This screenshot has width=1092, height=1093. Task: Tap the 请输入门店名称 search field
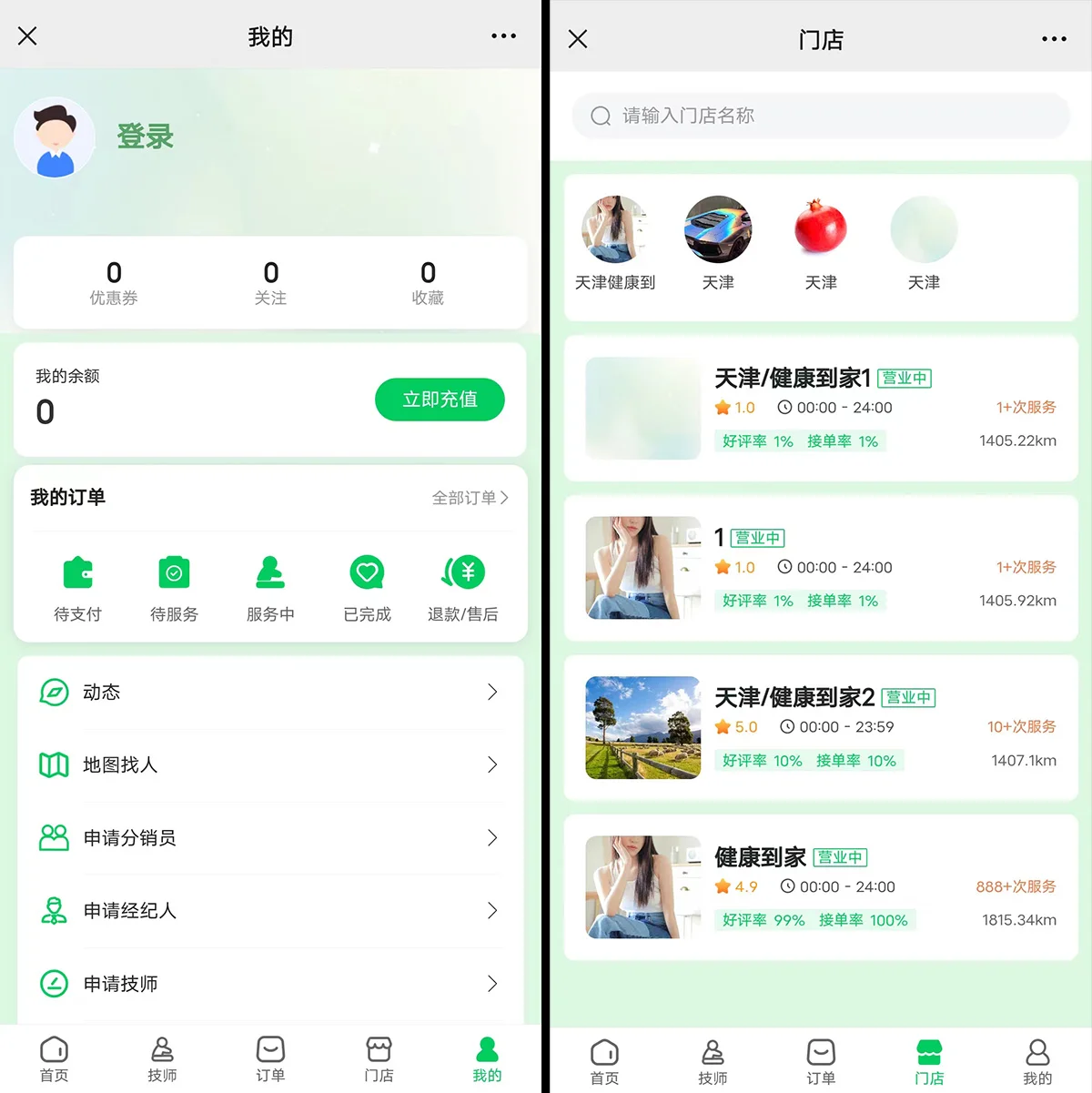coord(821,116)
